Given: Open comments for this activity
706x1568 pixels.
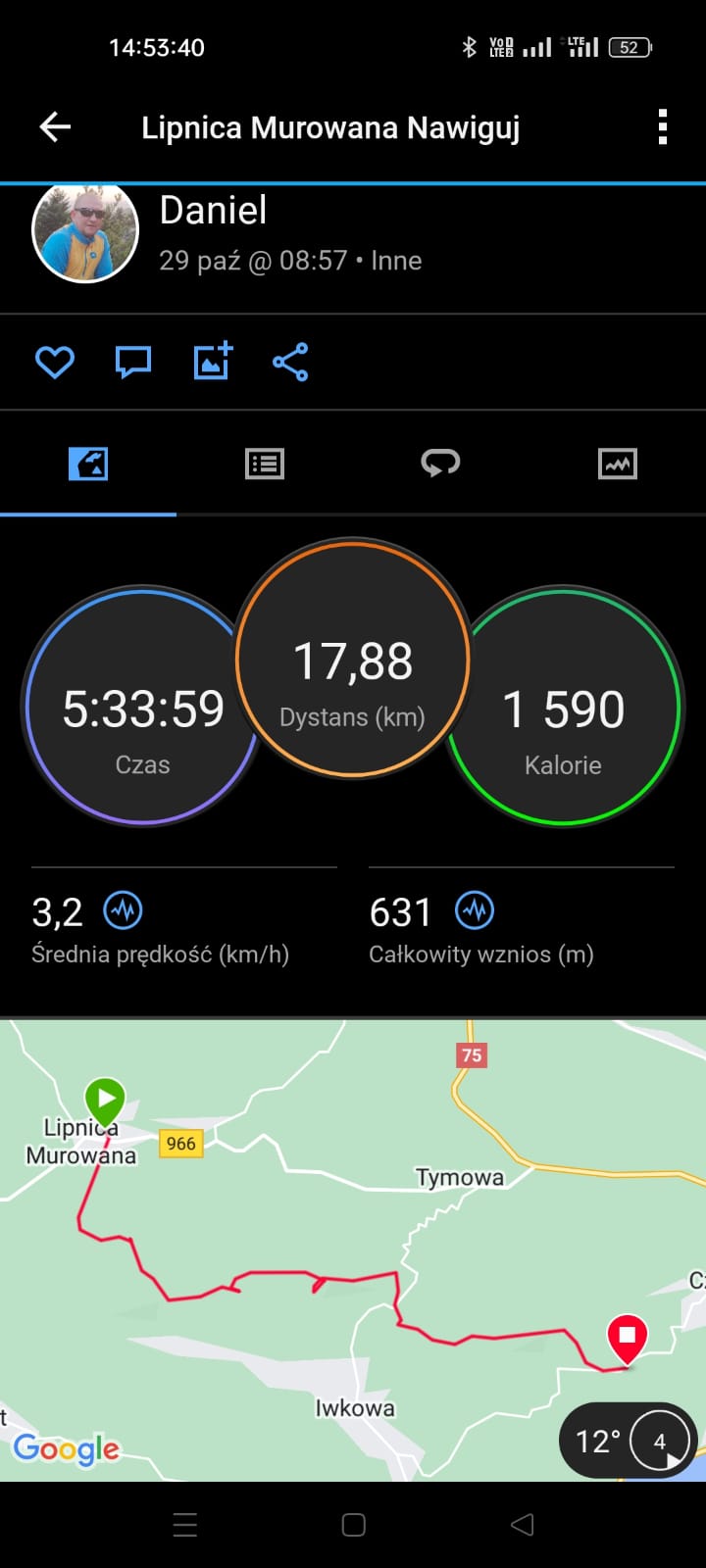Looking at the screenshot, I should [x=133, y=363].
